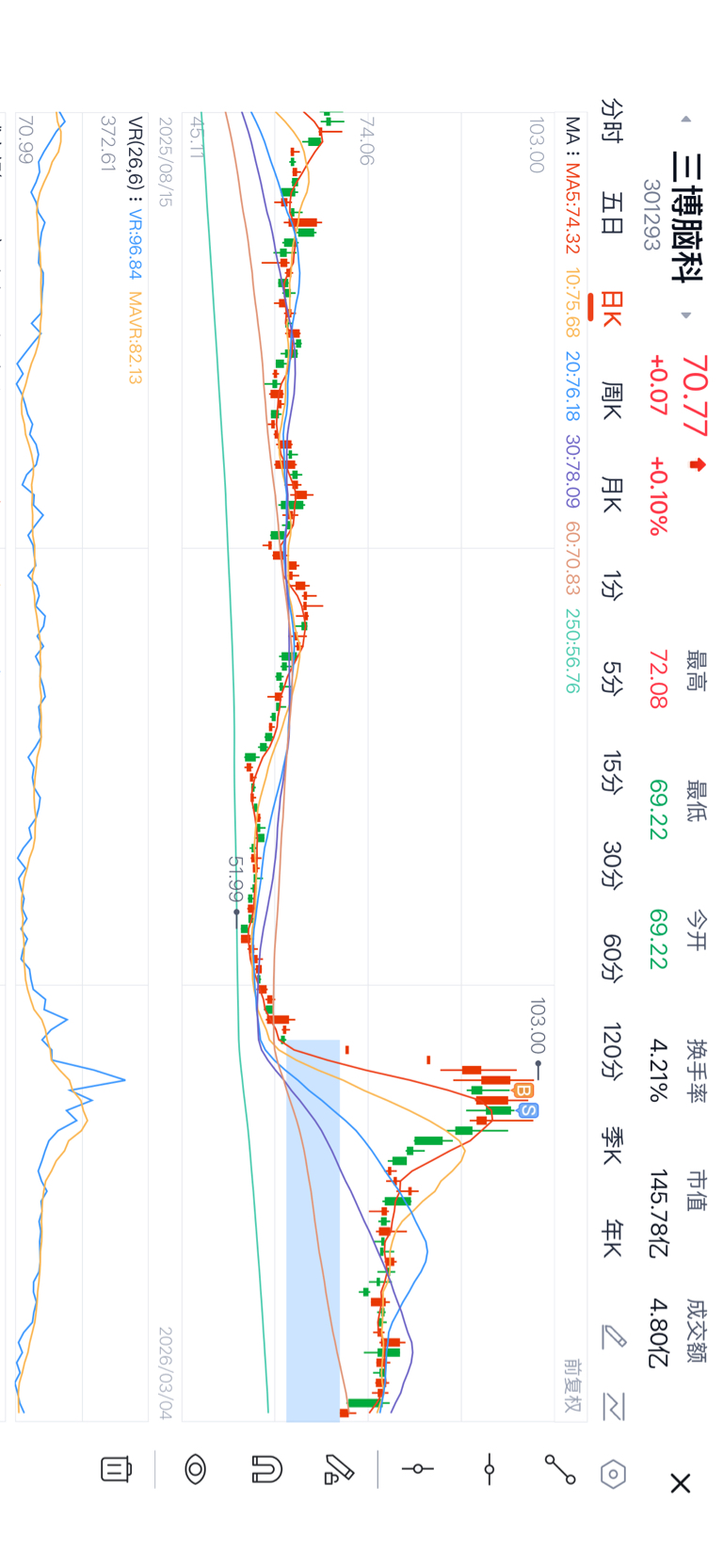Show the 60分 minute chart
Image resolution: width=723 pixels, height=1568 pixels.
(612, 958)
